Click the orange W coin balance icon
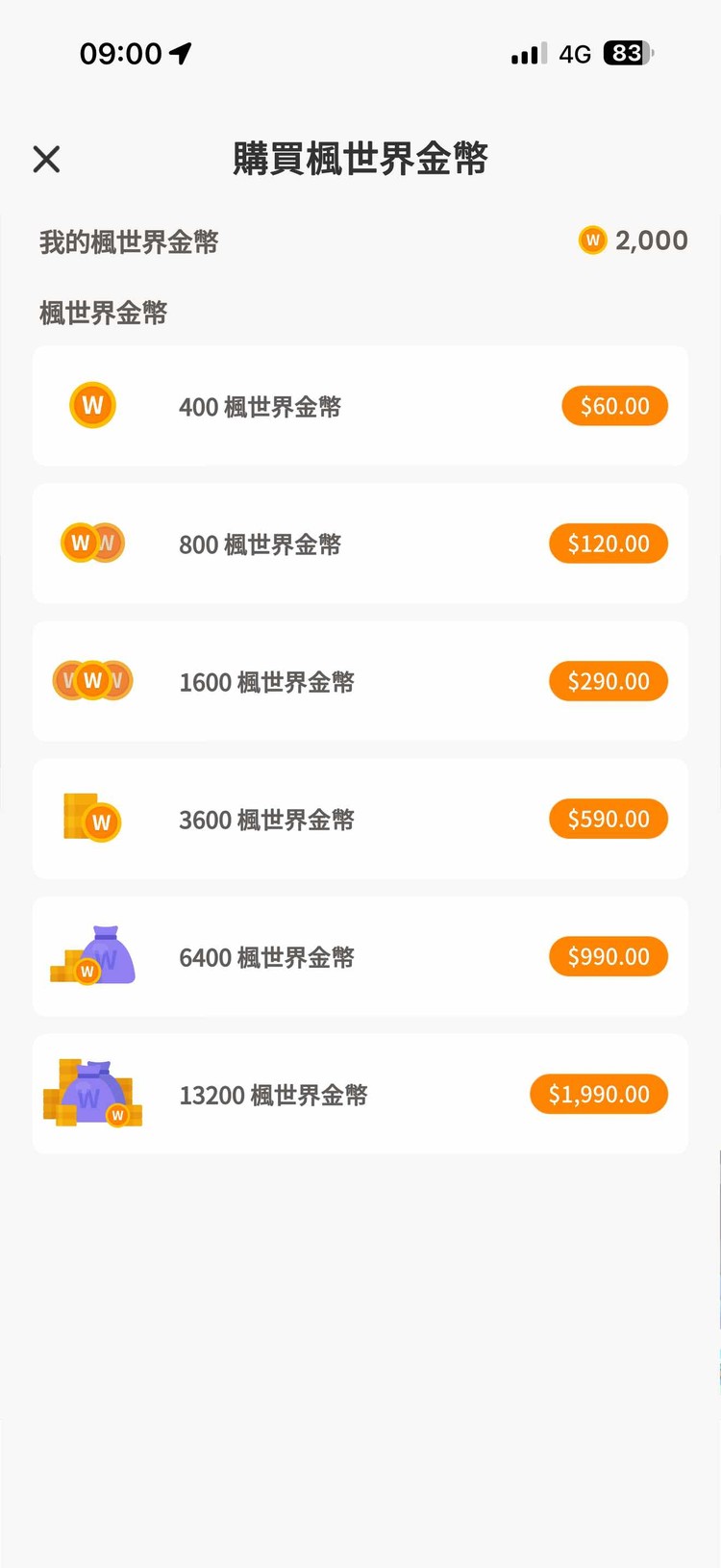This screenshot has height=1568, width=721. pos(593,240)
